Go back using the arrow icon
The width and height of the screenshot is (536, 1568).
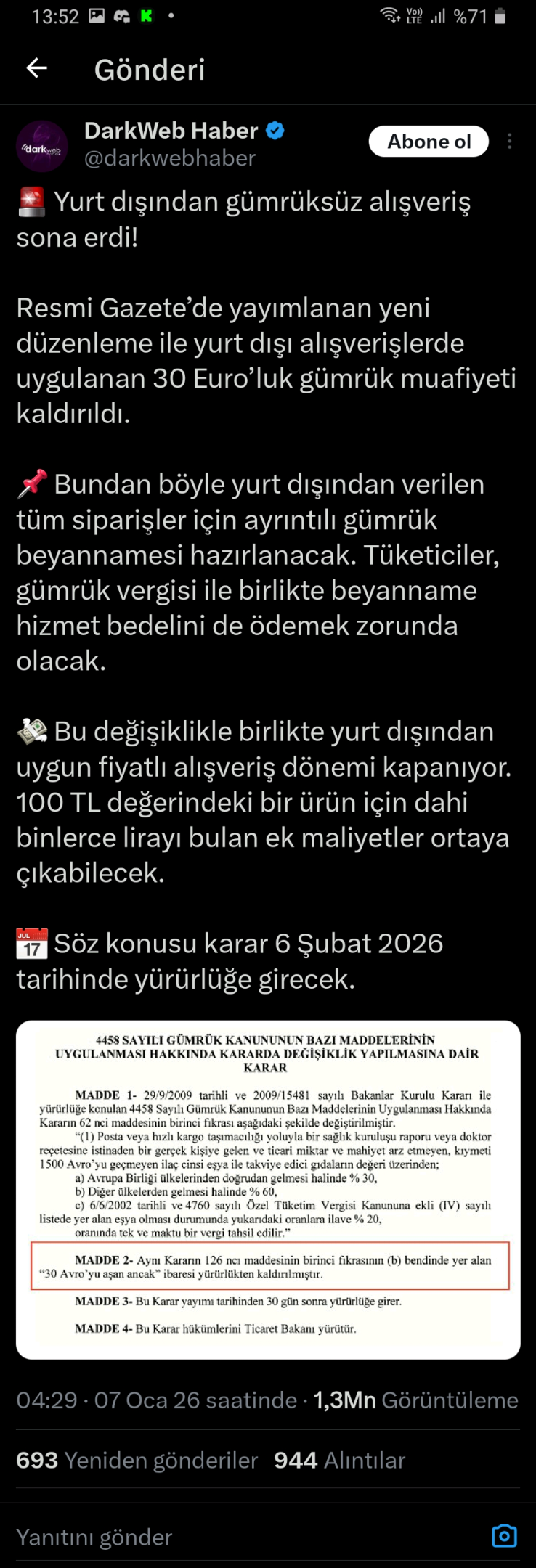coord(36,68)
